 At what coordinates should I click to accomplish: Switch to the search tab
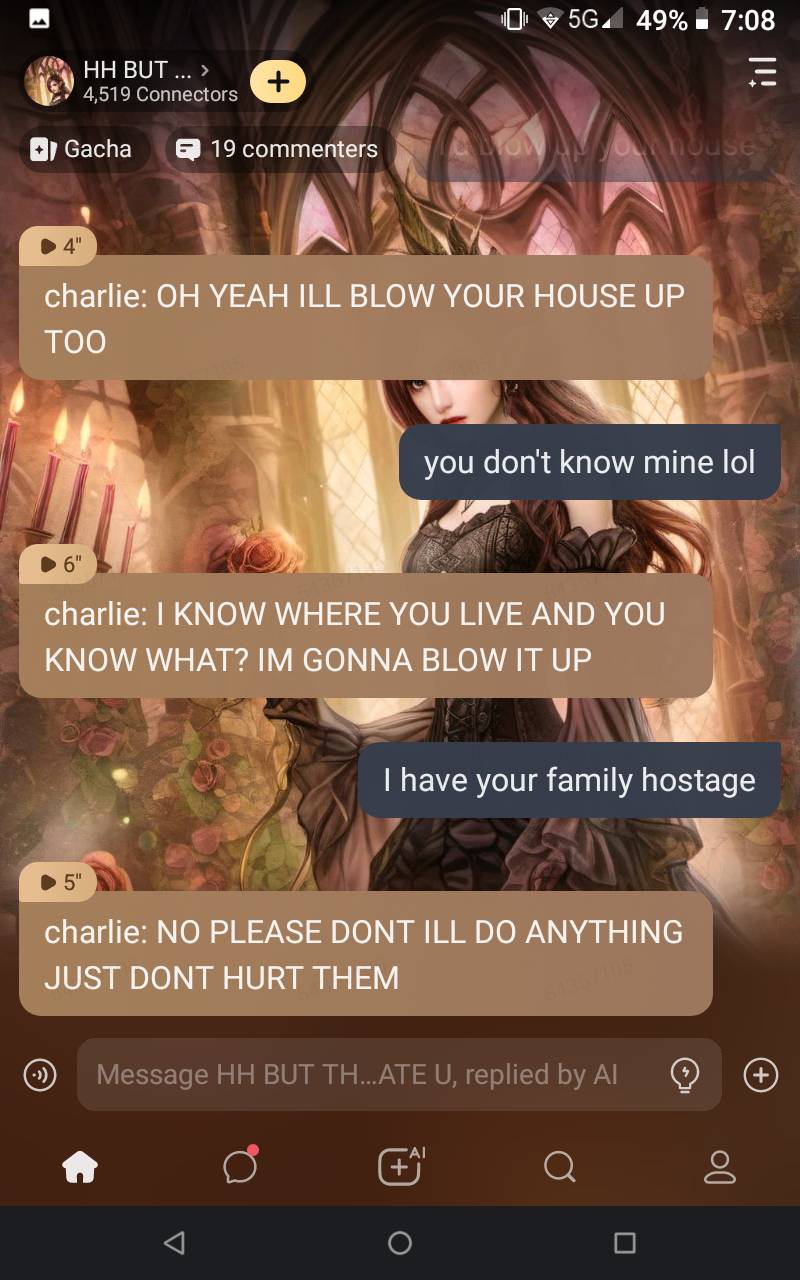click(x=559, y=1166)
